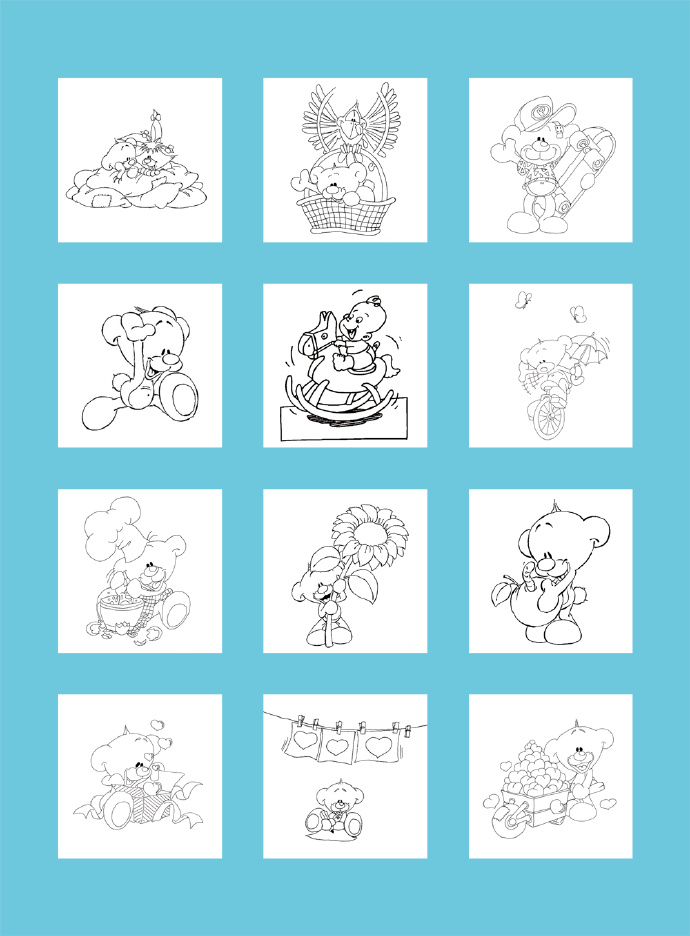
Task: Open the bear under heart clothesline
Action: click(345, 777)
